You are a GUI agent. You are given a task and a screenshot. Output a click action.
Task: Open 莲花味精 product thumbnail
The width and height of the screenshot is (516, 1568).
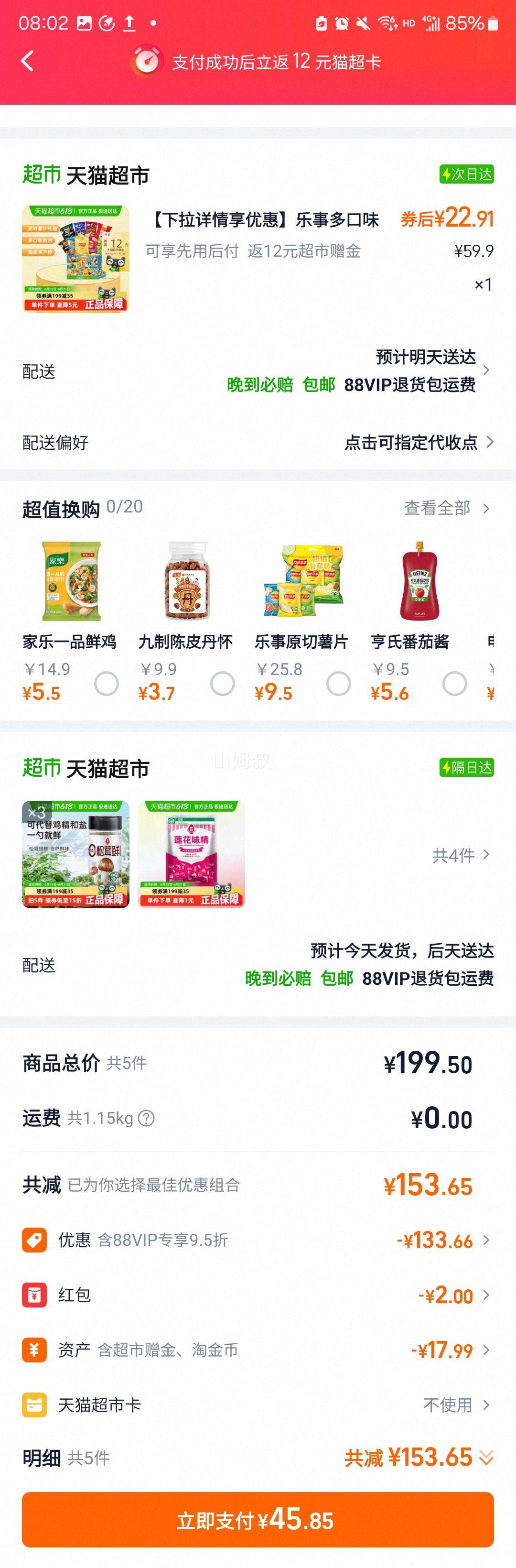[191, 854]
